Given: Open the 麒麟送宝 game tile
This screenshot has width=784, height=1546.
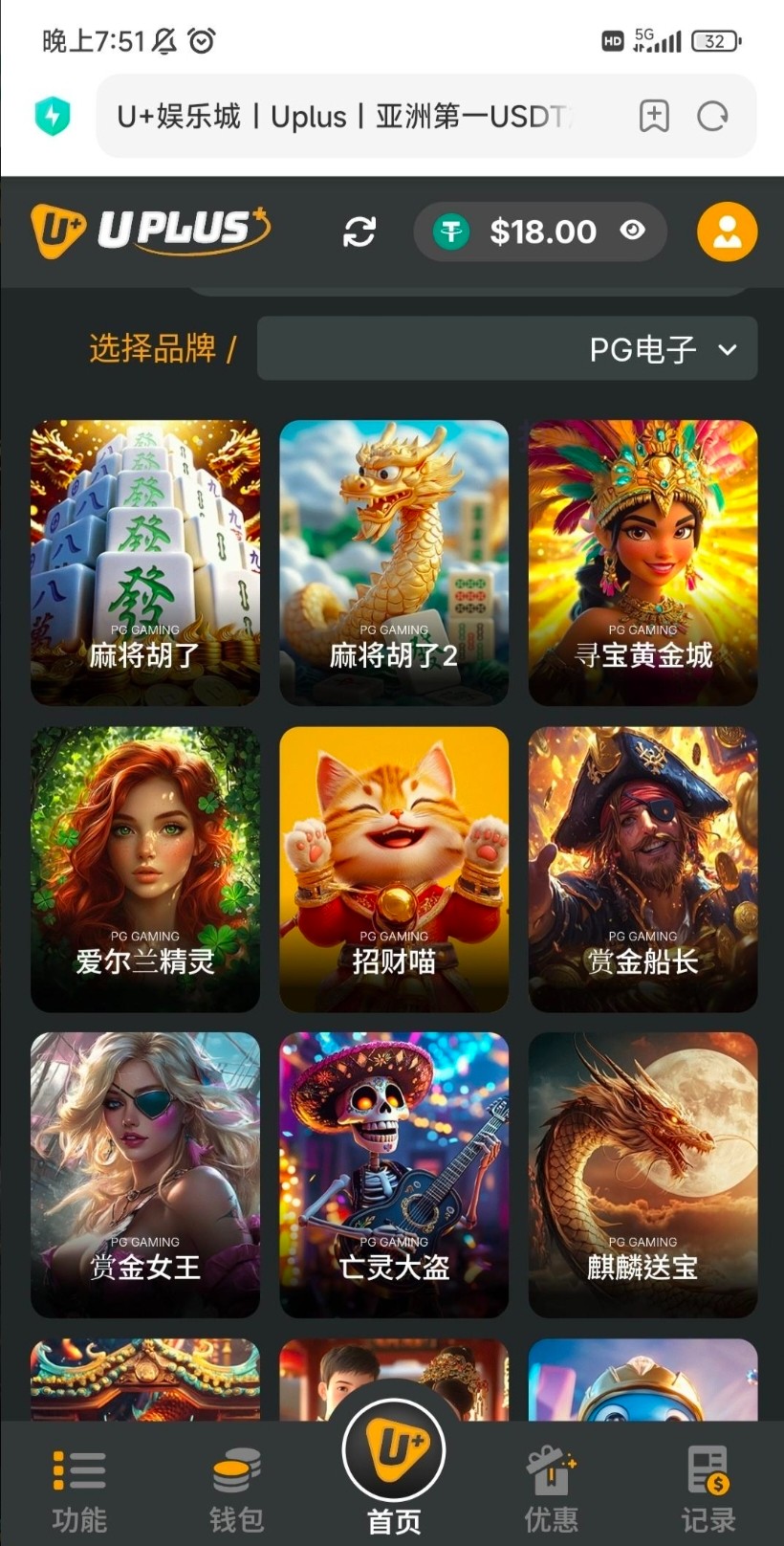Looking at the screenshot, I should coord(642,1175).
